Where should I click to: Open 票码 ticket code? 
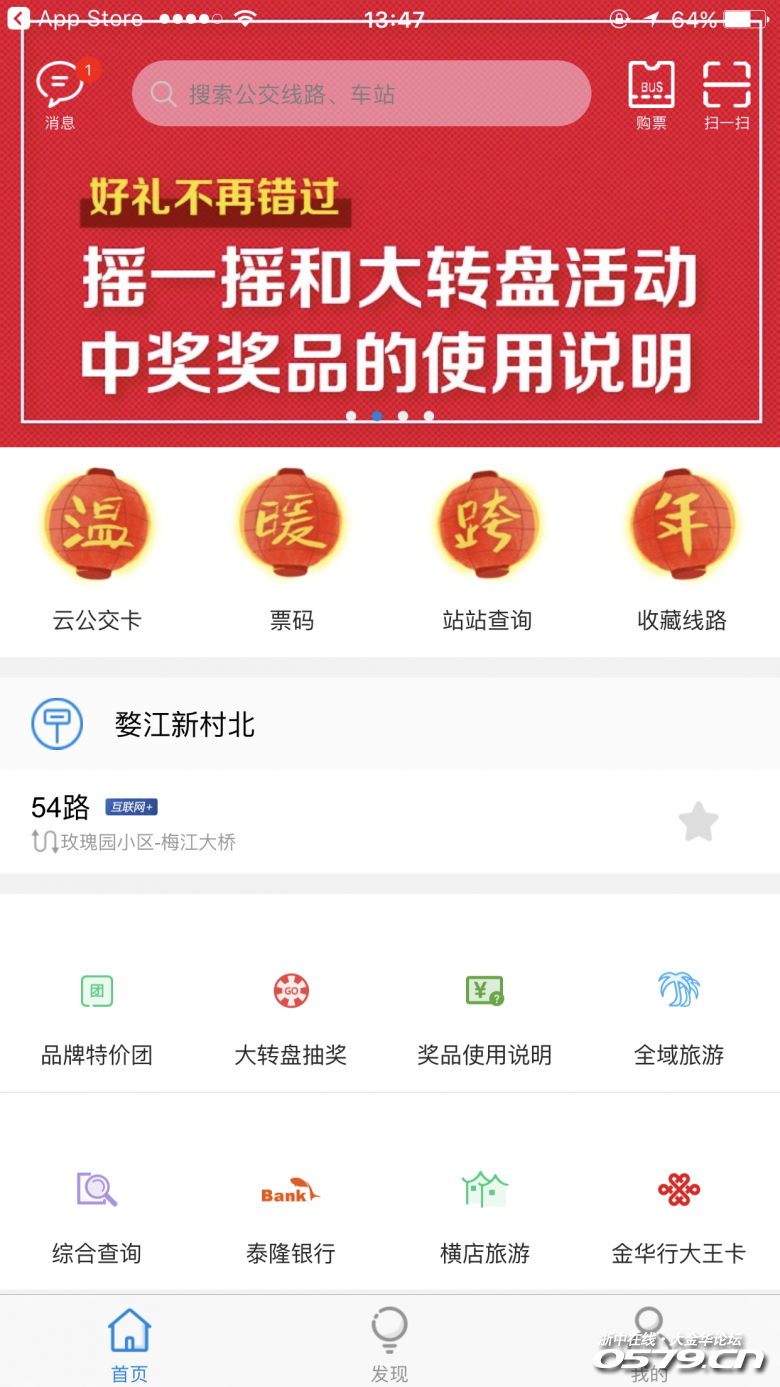(292, 550)
